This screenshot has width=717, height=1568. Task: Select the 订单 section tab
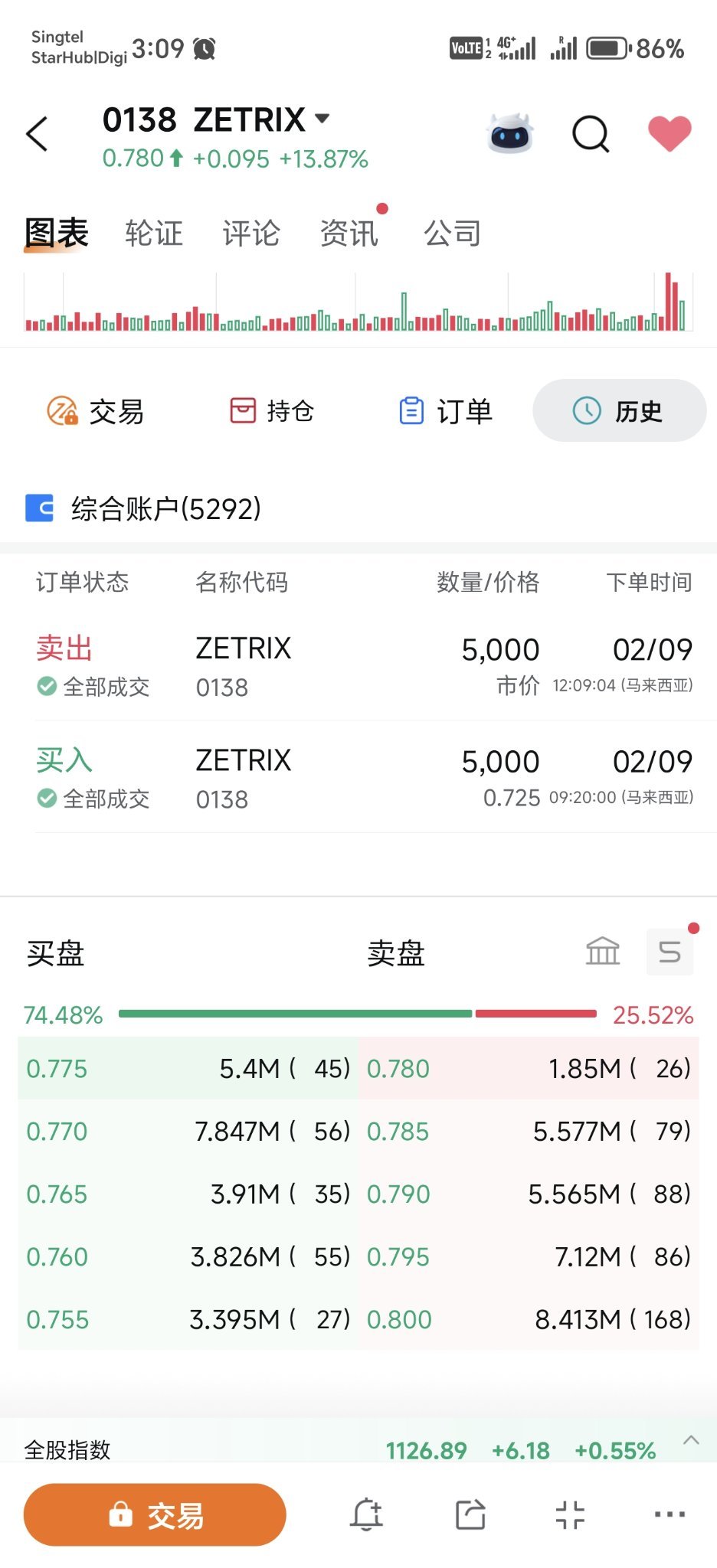[445, 411]
